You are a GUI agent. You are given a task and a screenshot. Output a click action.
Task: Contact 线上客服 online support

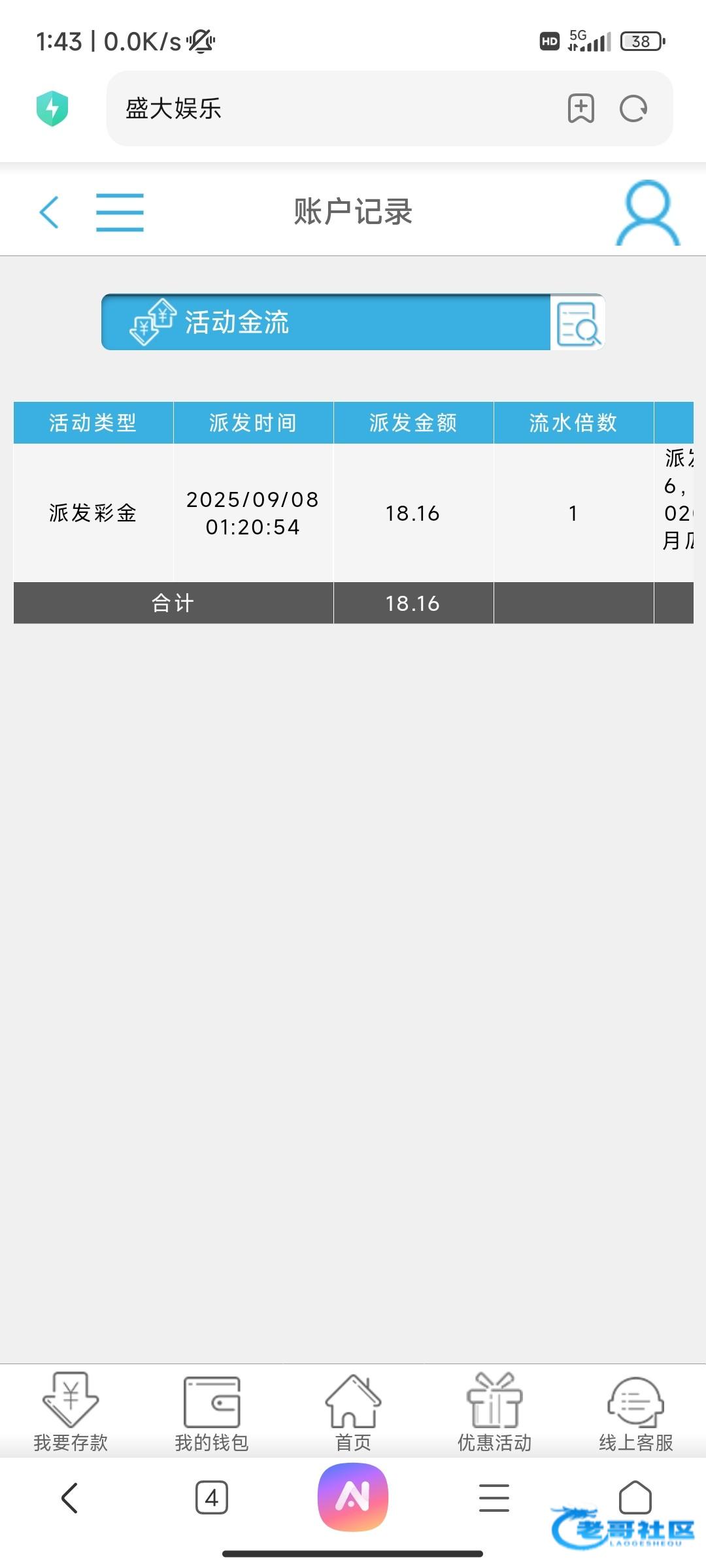(x=635, y=1411)
